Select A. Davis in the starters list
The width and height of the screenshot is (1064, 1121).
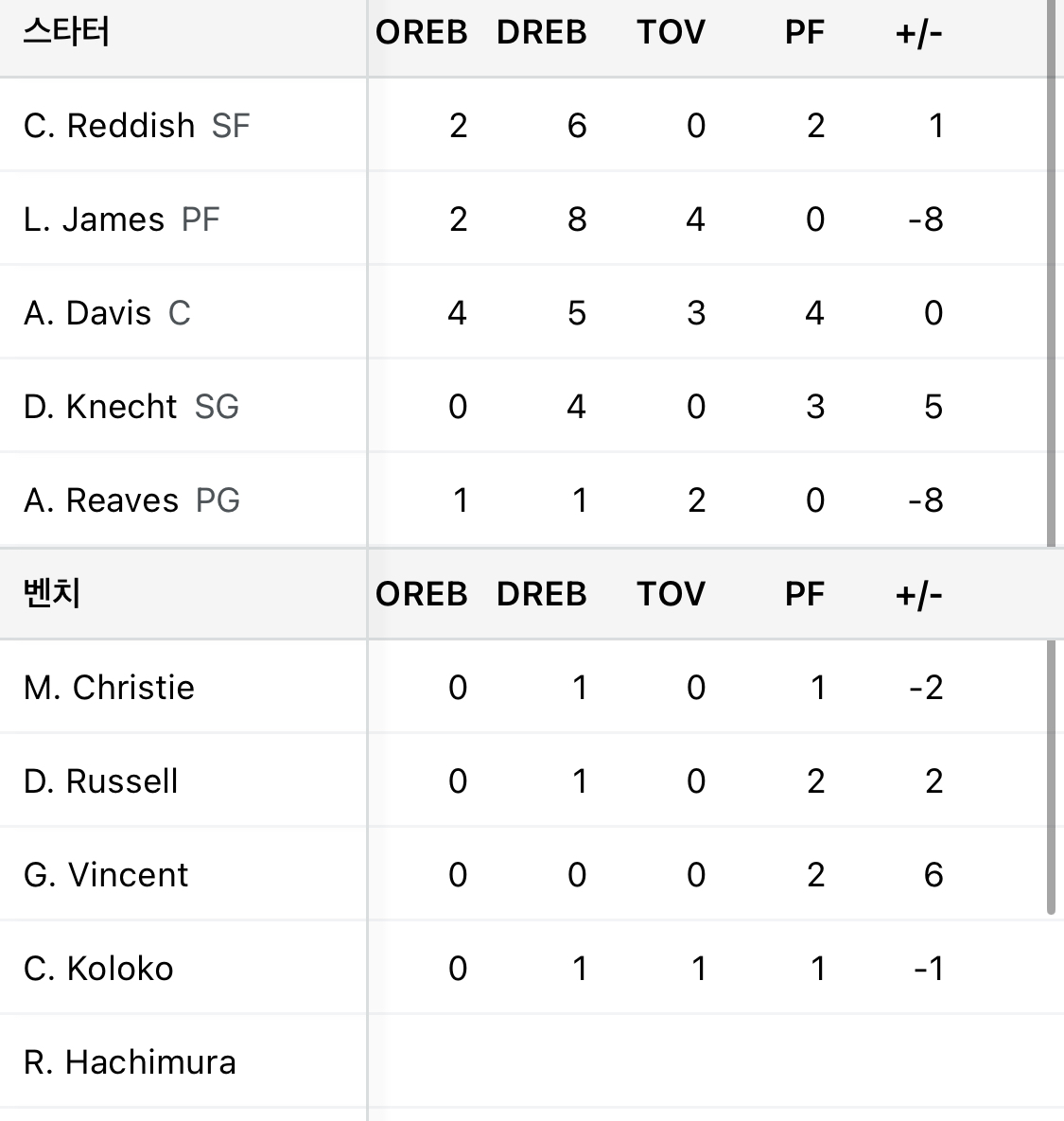[x=88, y=313]
